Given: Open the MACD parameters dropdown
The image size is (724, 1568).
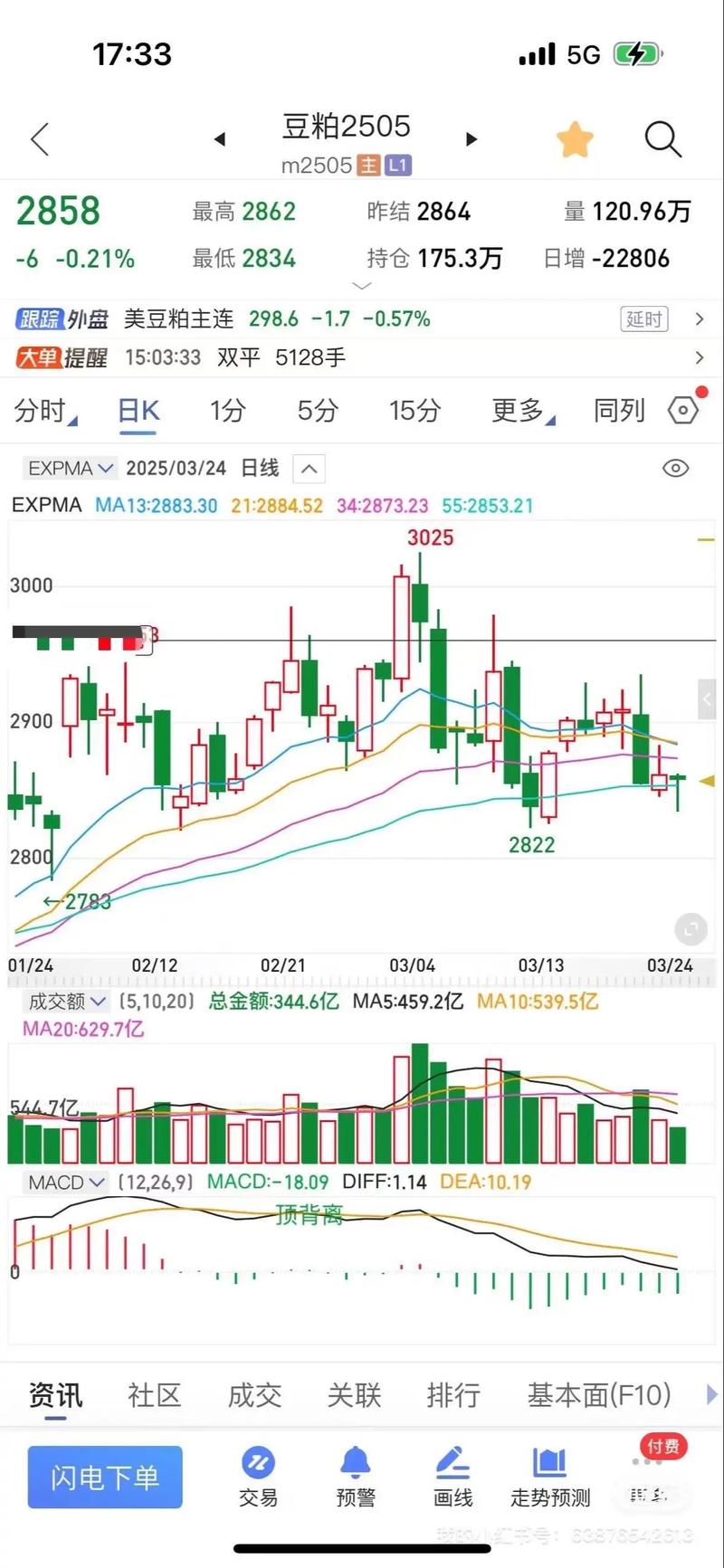Looking at the screenshot, I should pyautogui.click(x=64, y=1182).
